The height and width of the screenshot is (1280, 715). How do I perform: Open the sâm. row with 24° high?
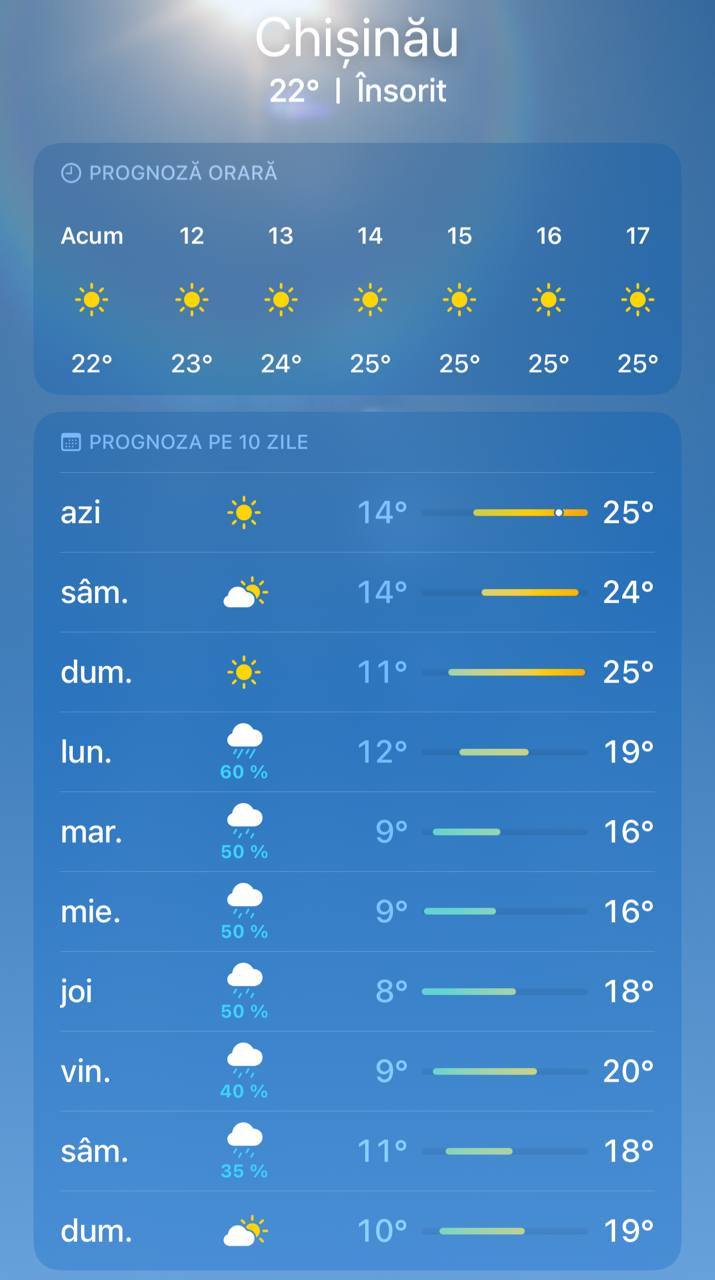click(x=357, y=592)
